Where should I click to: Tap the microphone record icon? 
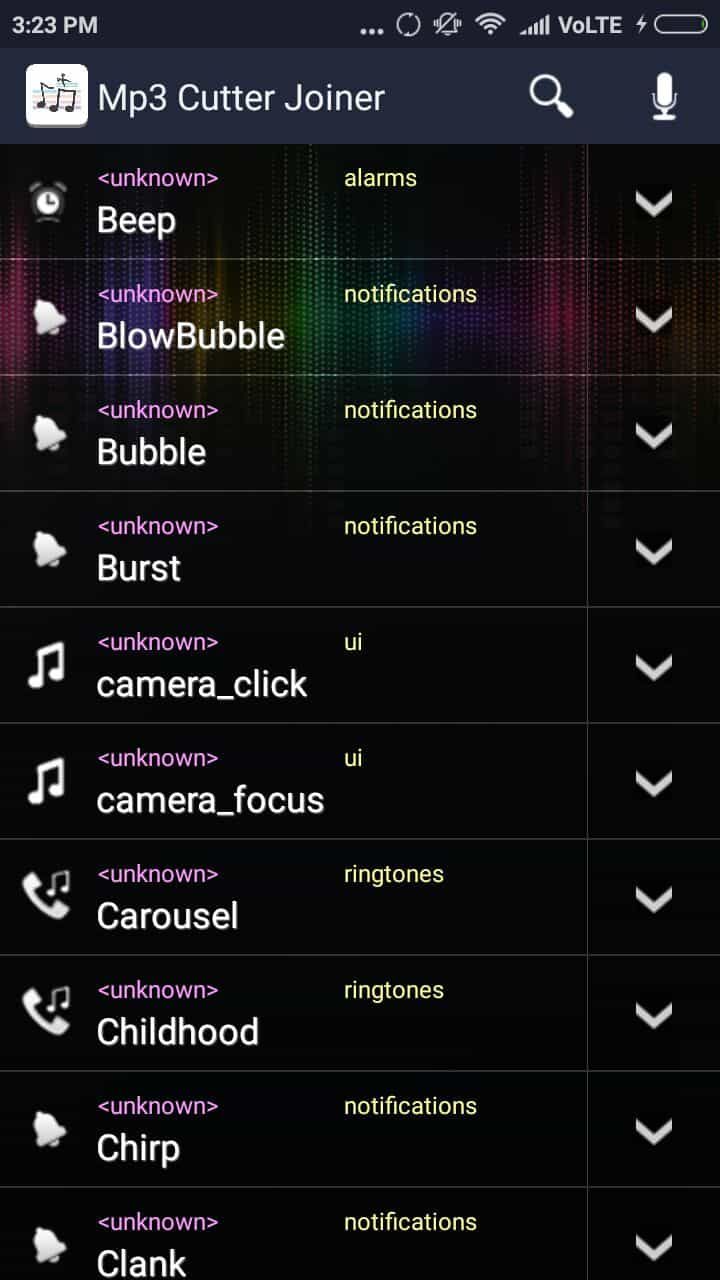(664, 97)
